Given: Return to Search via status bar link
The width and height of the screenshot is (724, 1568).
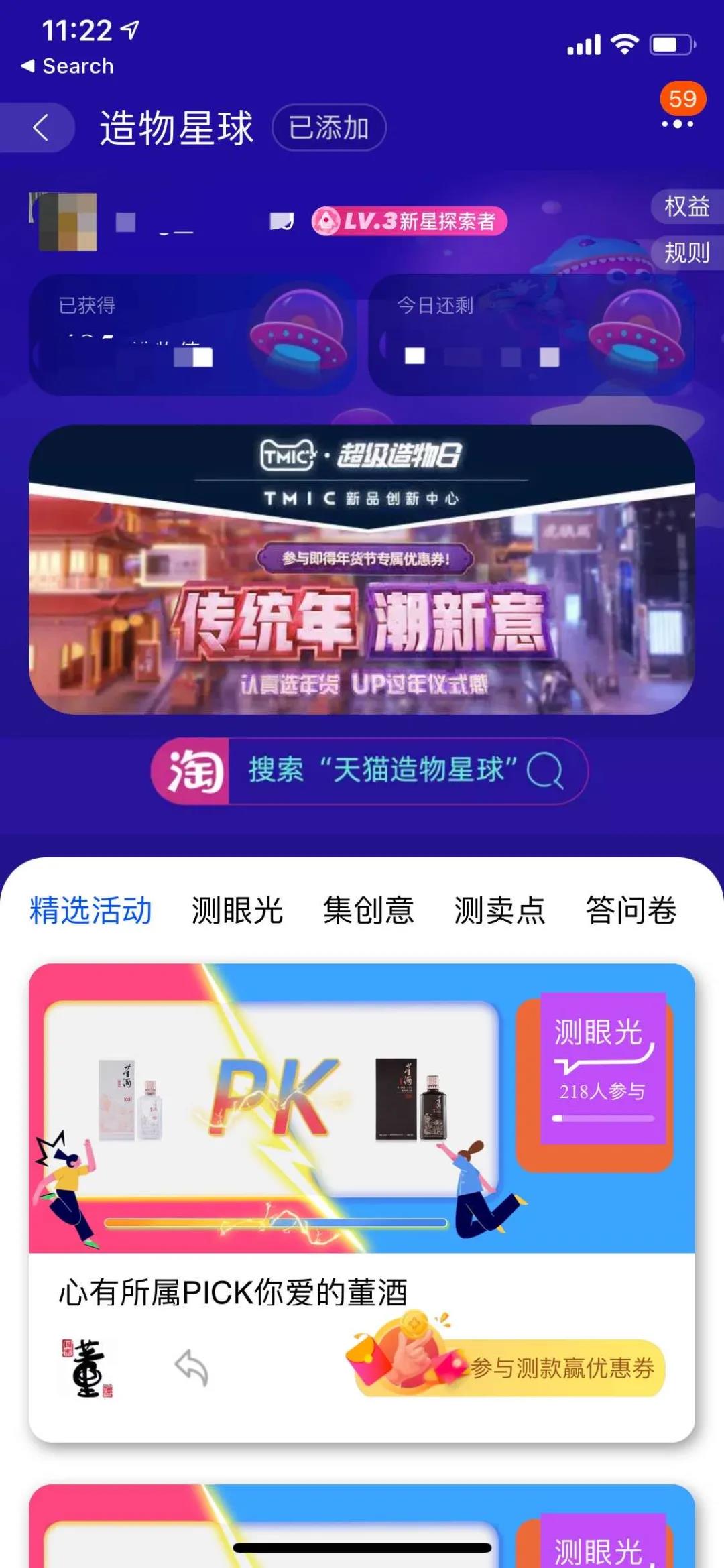Looking at the screenshot, I should click(x=67, y=66).
